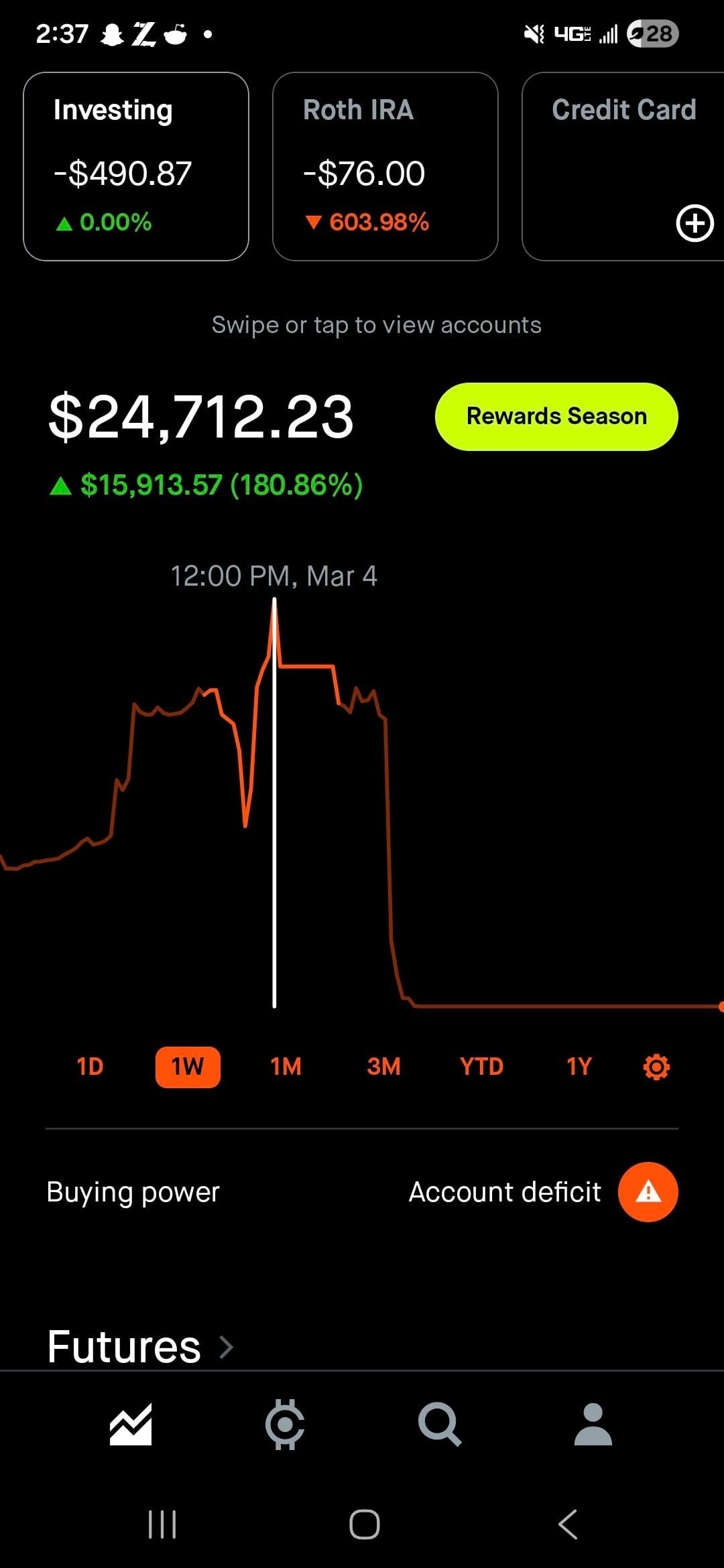
Task: Tap the system back button
Action: pos(568,1524)
